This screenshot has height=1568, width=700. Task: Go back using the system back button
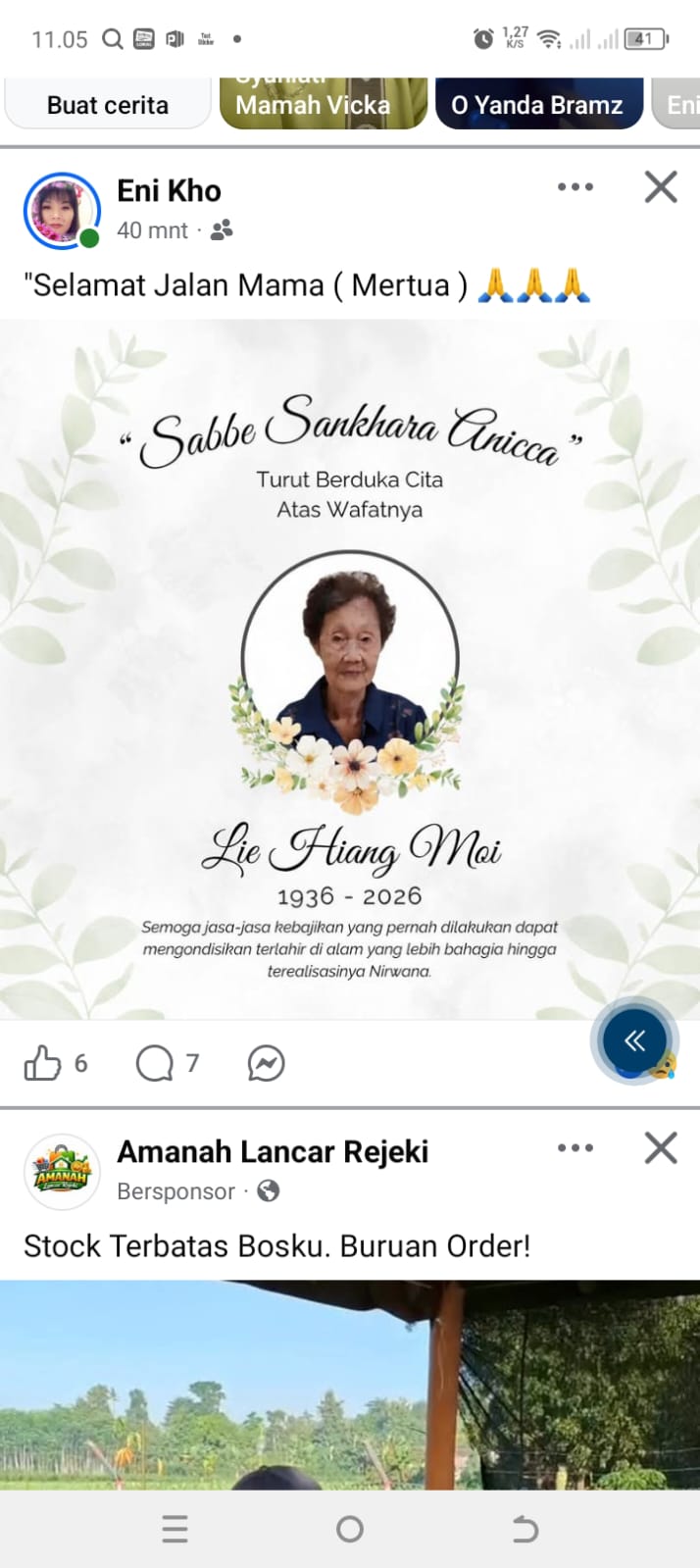click(x=525, y=1529)
